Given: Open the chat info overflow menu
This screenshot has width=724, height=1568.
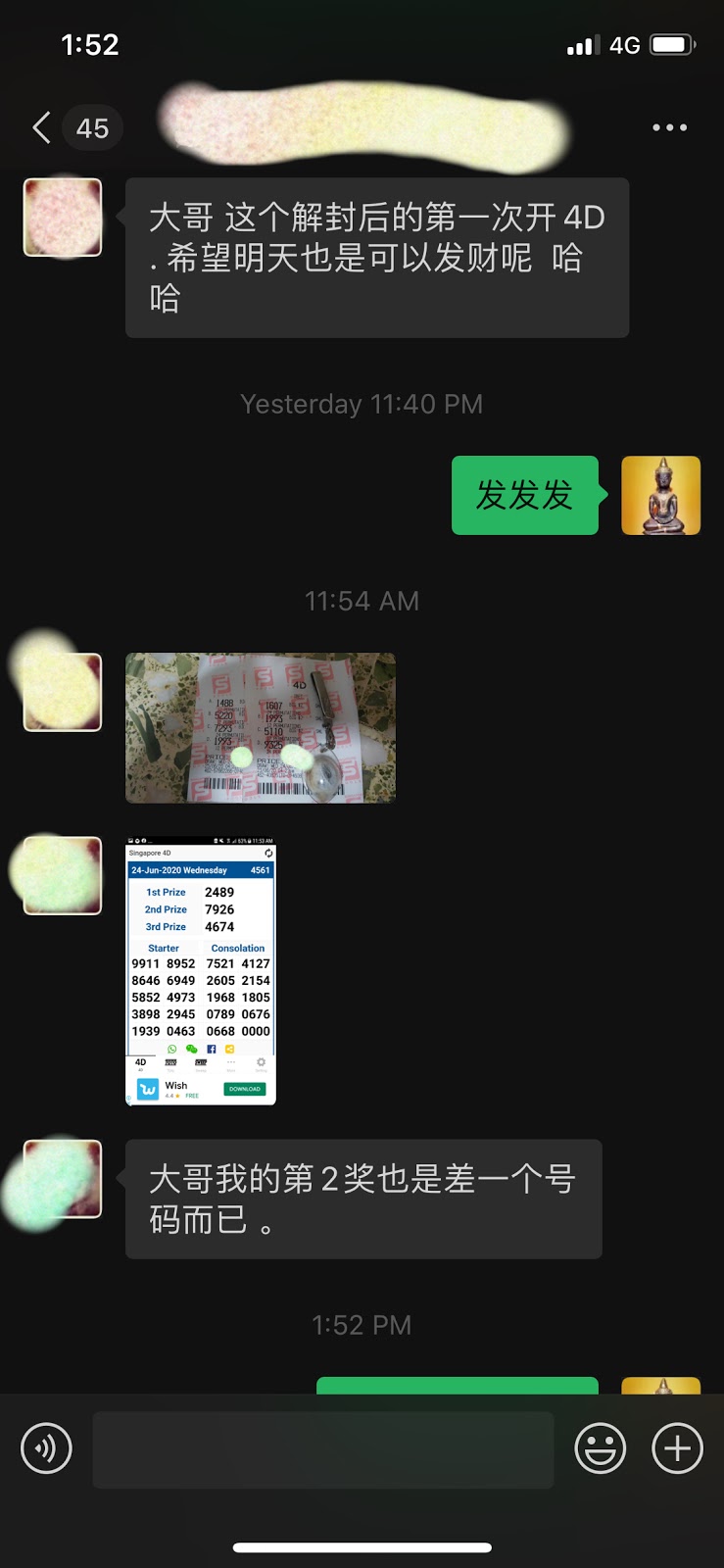Looking at the screenshot, I should [669, 127].
